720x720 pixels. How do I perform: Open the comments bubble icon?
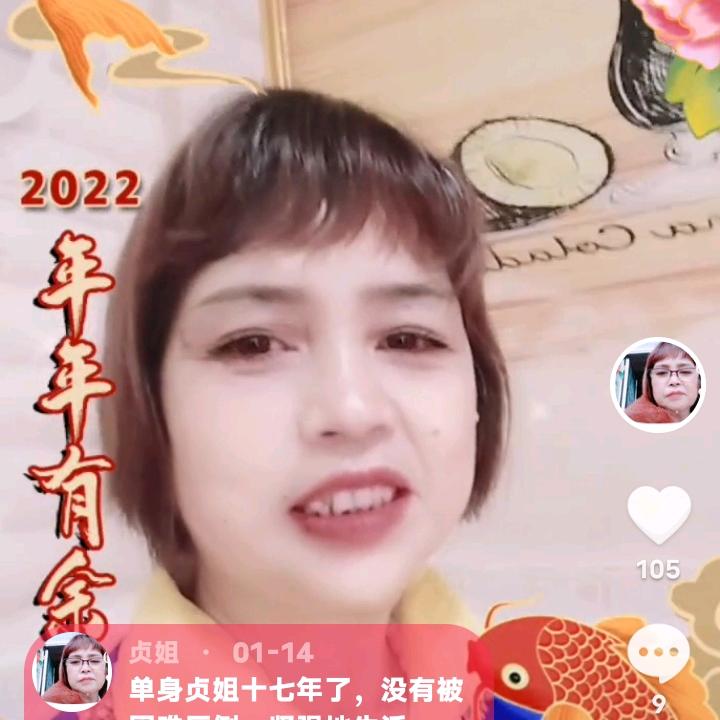658,654
